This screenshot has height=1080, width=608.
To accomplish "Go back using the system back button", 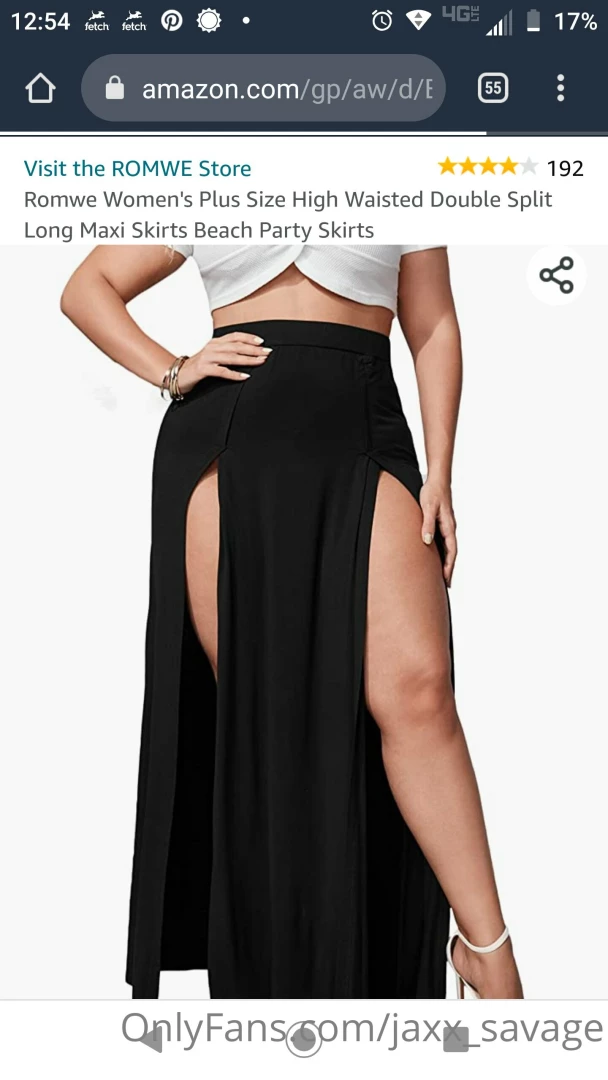I will (151, 1040).
